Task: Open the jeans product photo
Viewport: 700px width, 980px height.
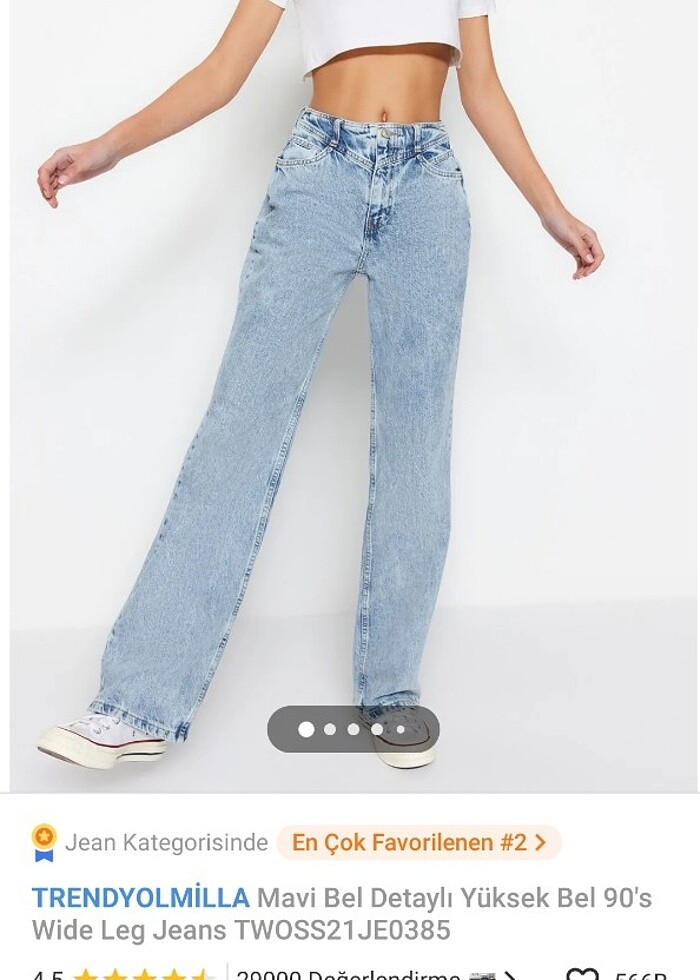Action: [x=350, y=400]
